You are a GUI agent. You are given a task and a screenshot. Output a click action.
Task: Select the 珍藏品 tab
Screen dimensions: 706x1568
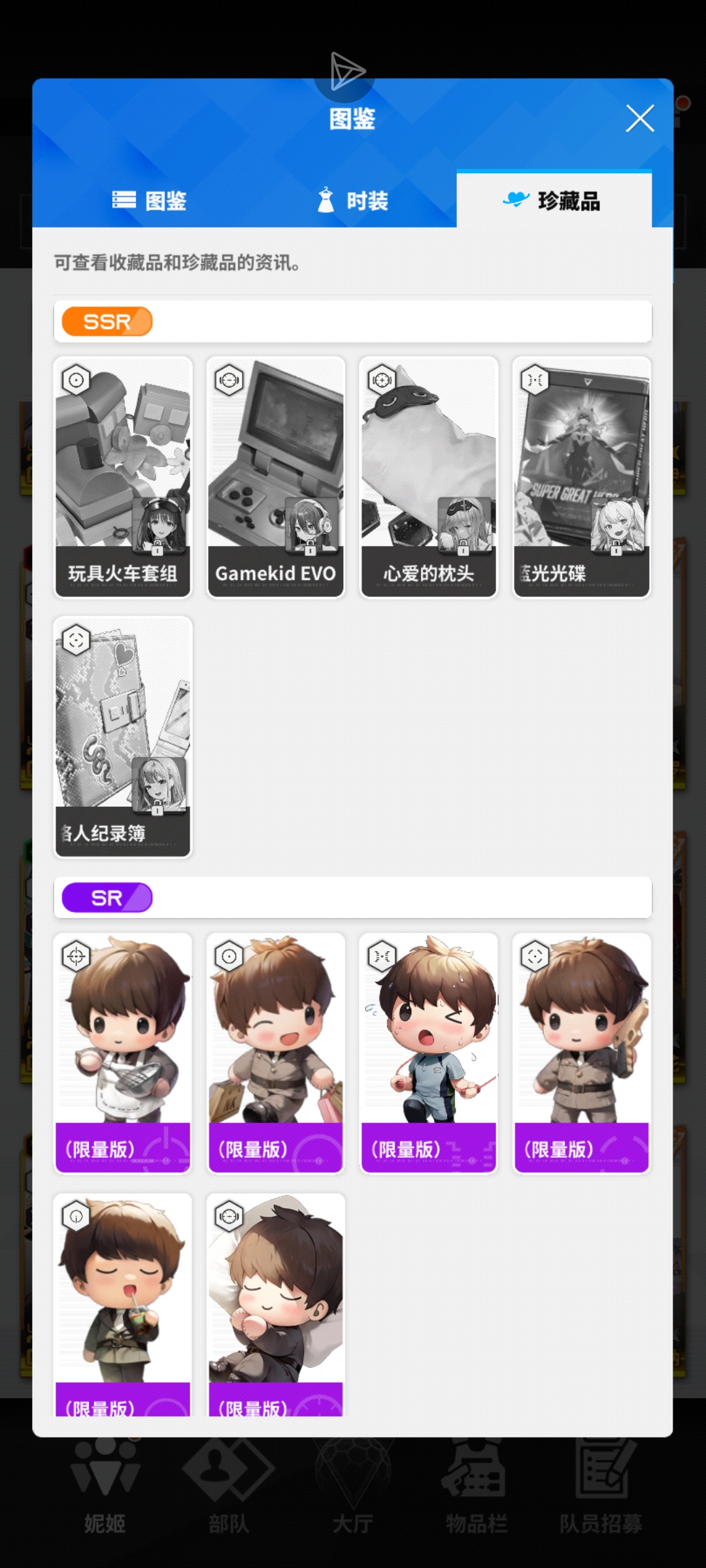[x=553, y=201]
